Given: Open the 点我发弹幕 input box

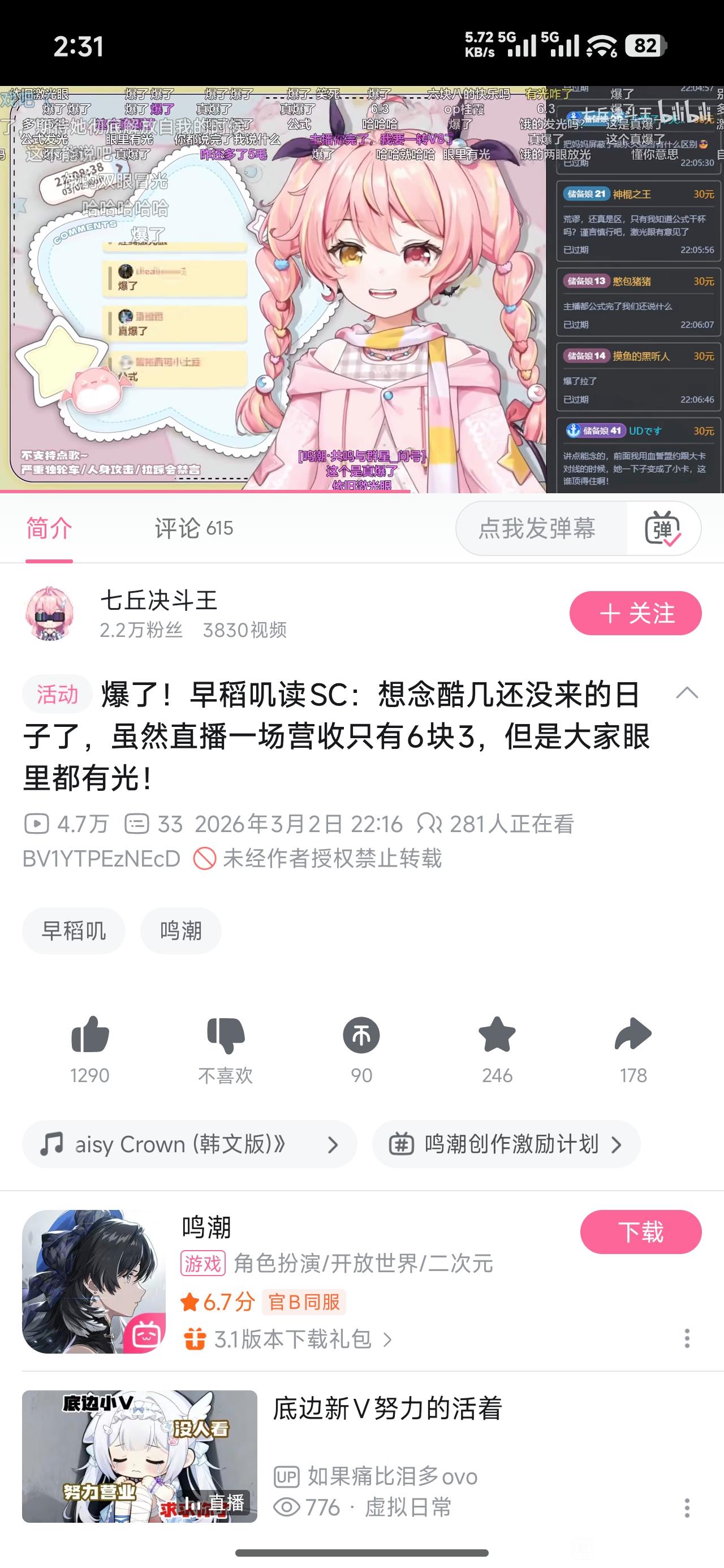Looking at the screenshot, I should 537,528.
